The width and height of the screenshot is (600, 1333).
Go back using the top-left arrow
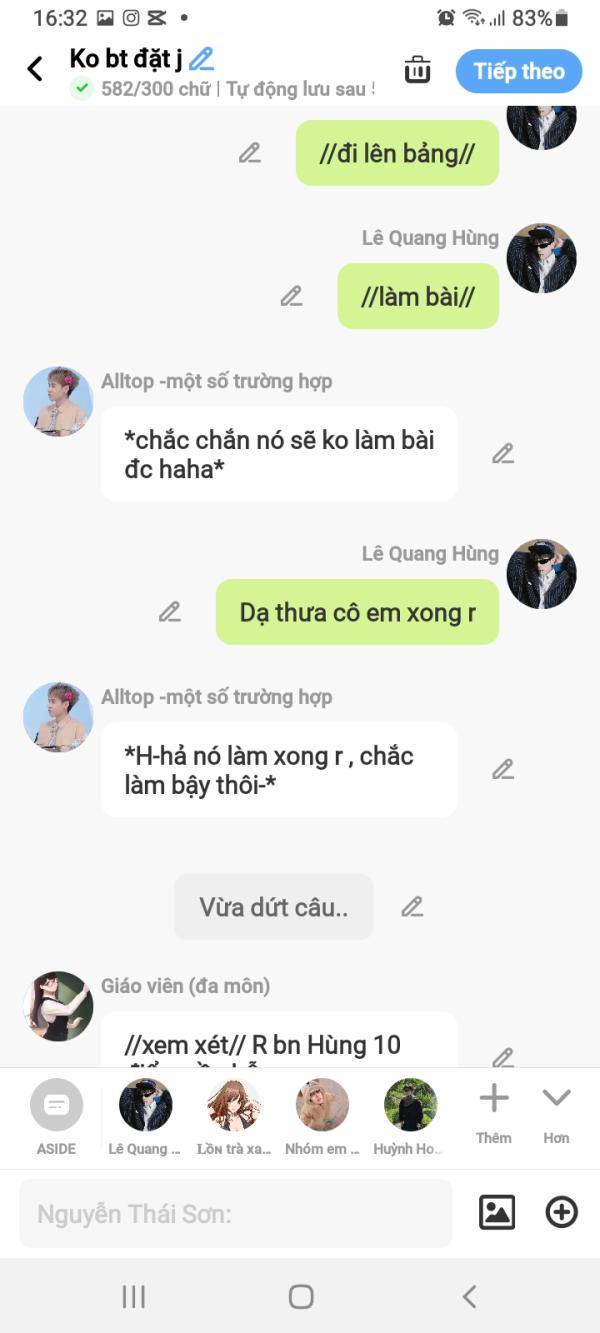click(x=35, y=69)
